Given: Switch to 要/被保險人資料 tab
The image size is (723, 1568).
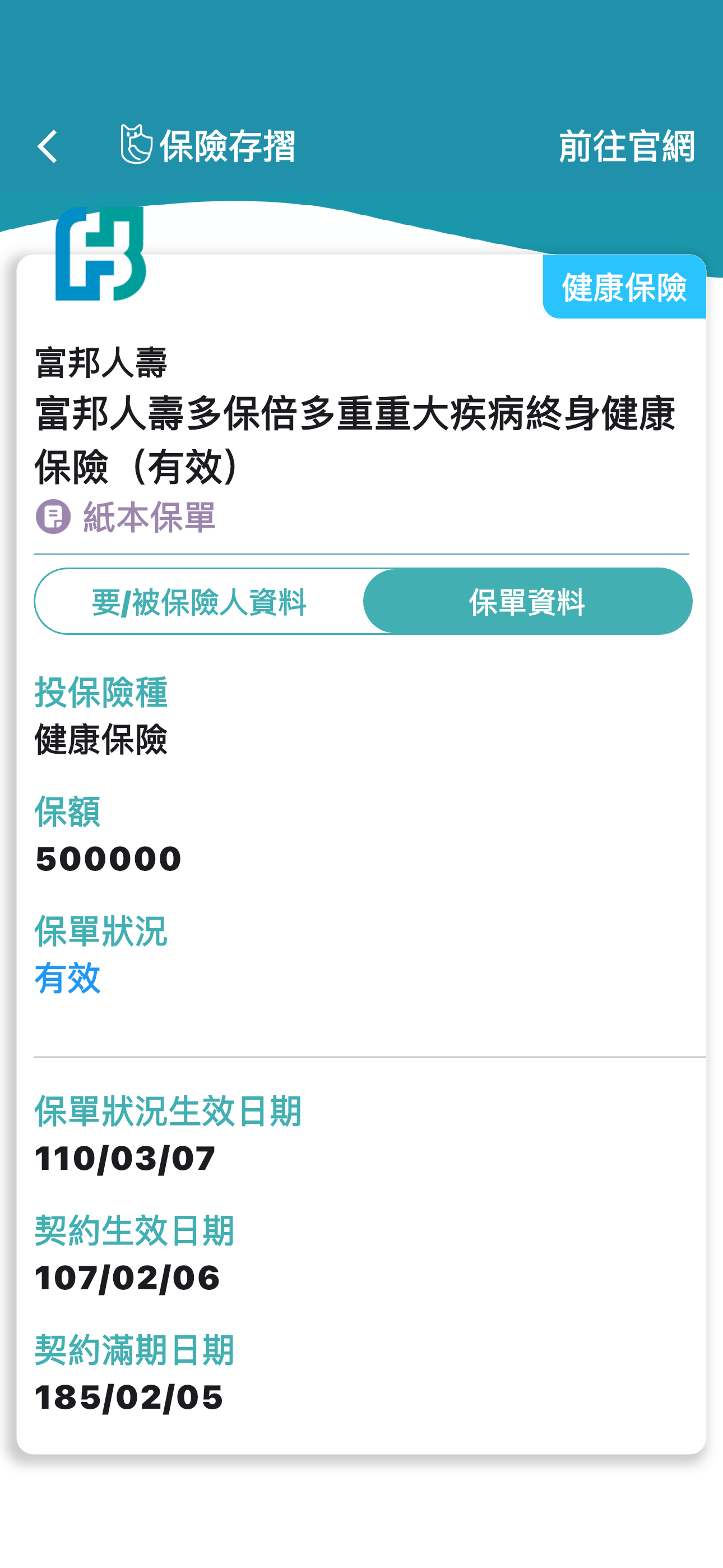Looking at the screenshot, I should [x=199, y=602].
